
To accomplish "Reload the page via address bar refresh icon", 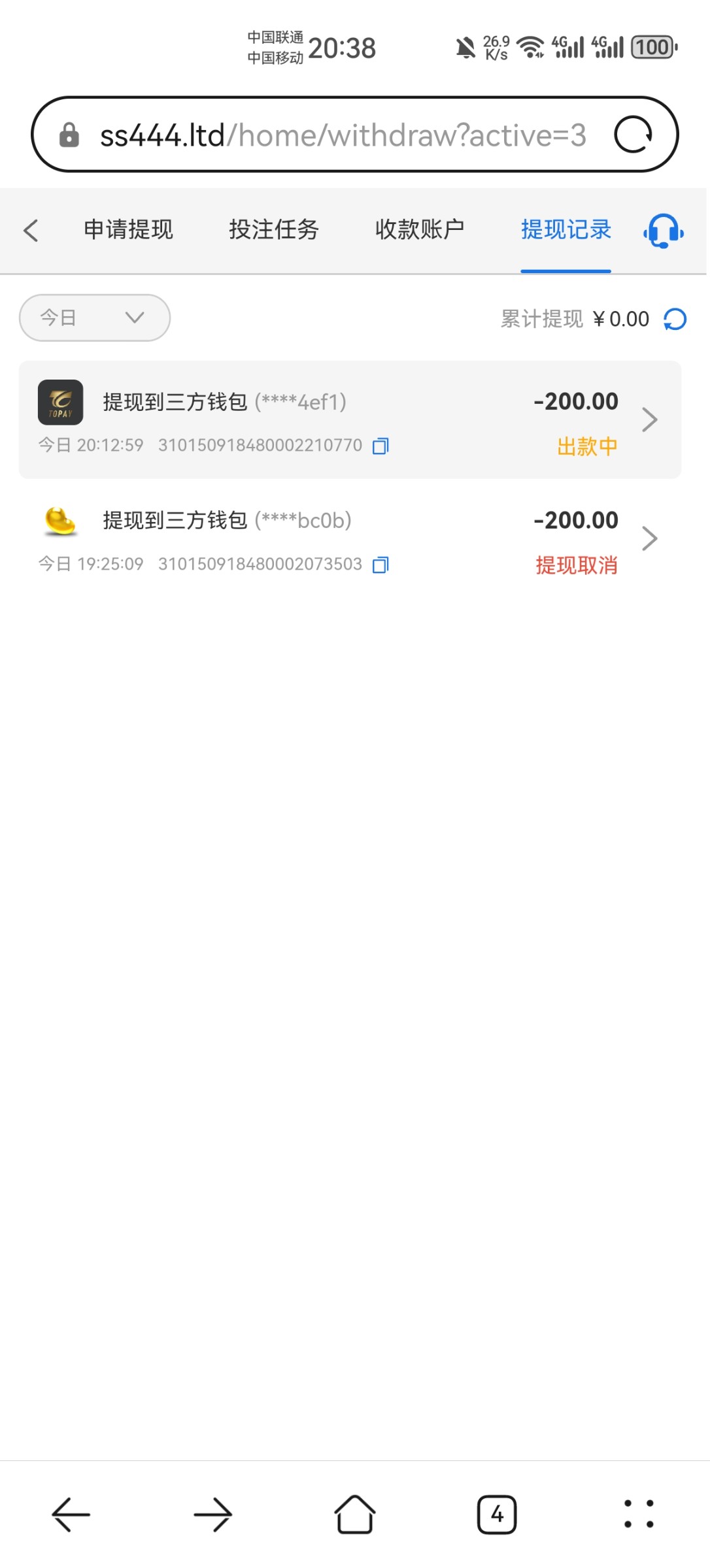I will (633, 134).
